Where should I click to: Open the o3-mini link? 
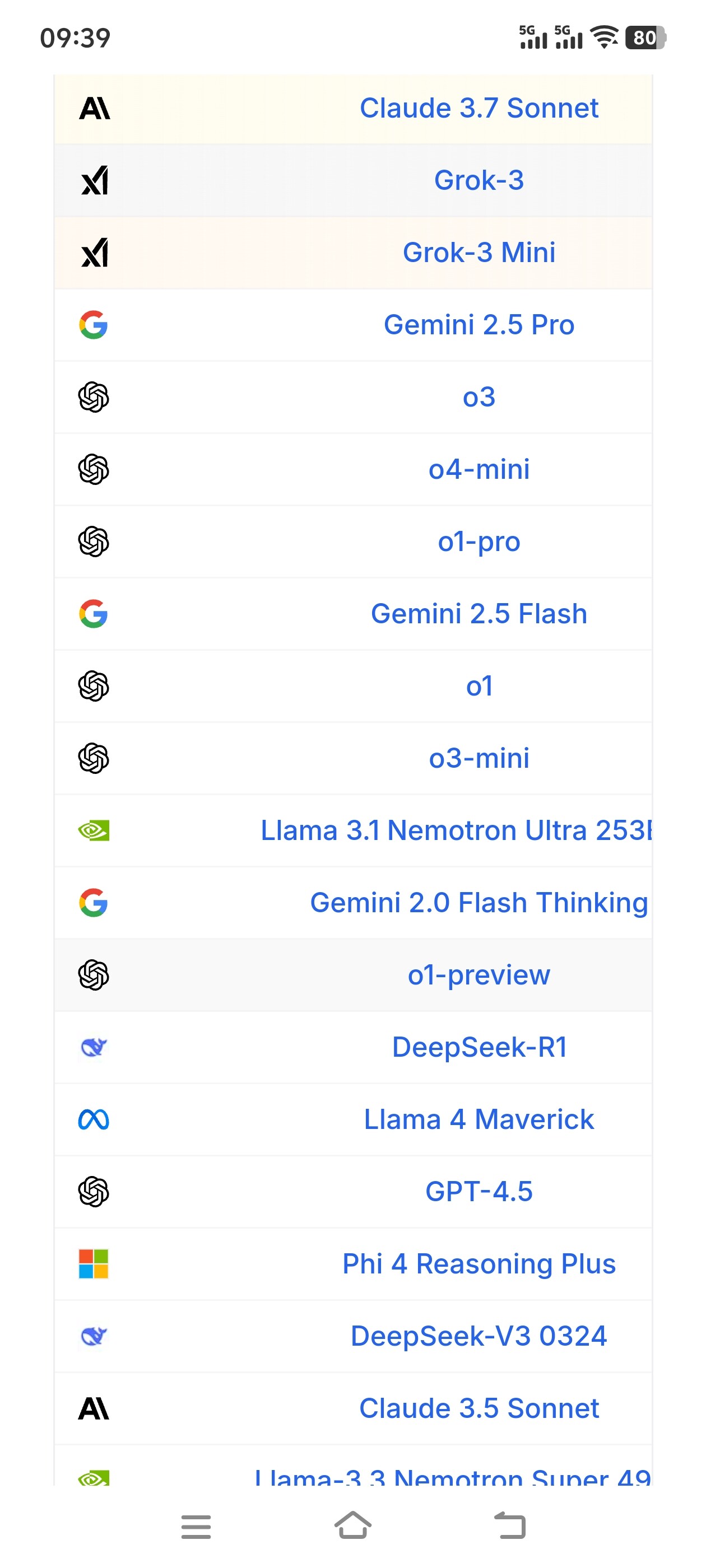(479, 758)
